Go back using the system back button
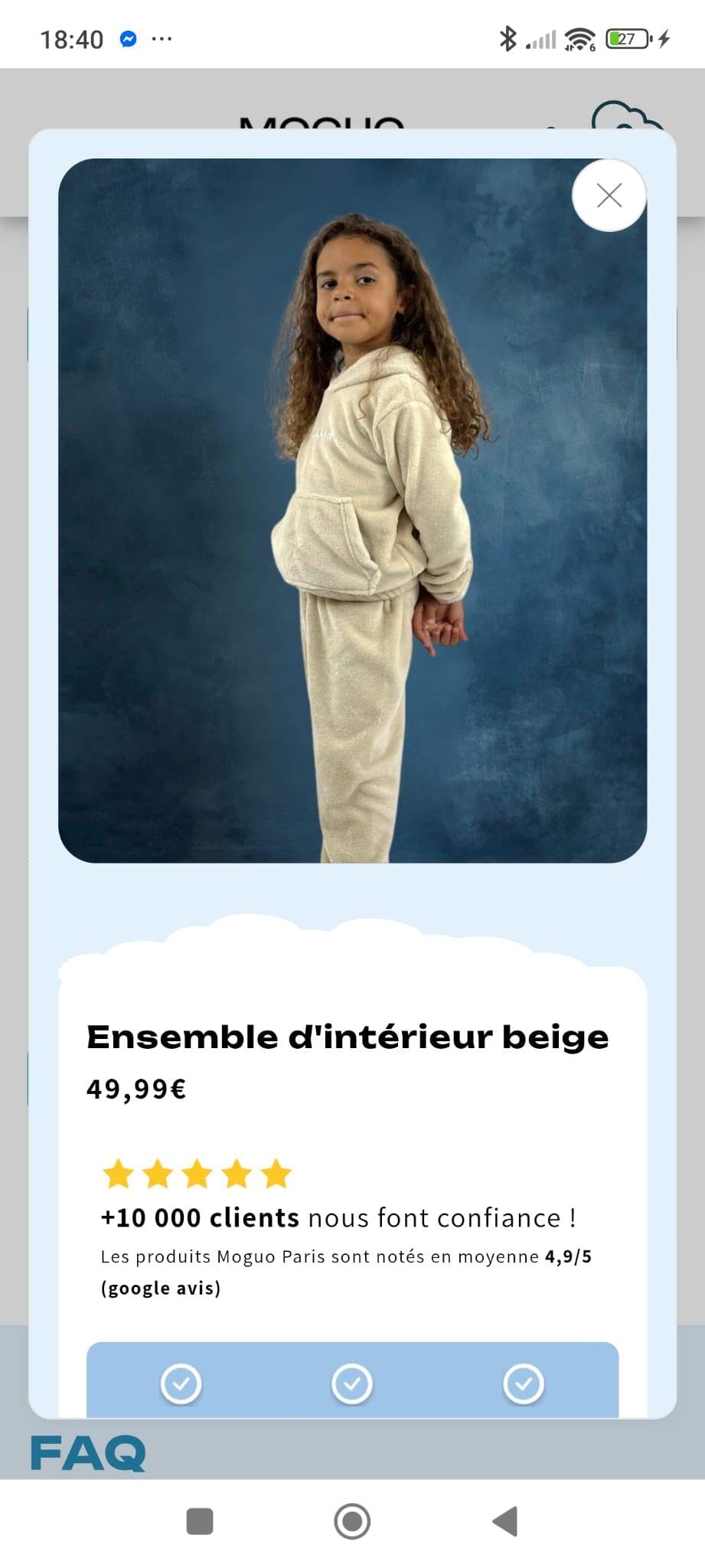The height and width of the screenshot is (1568, 705). click(x=505, y=1521)
